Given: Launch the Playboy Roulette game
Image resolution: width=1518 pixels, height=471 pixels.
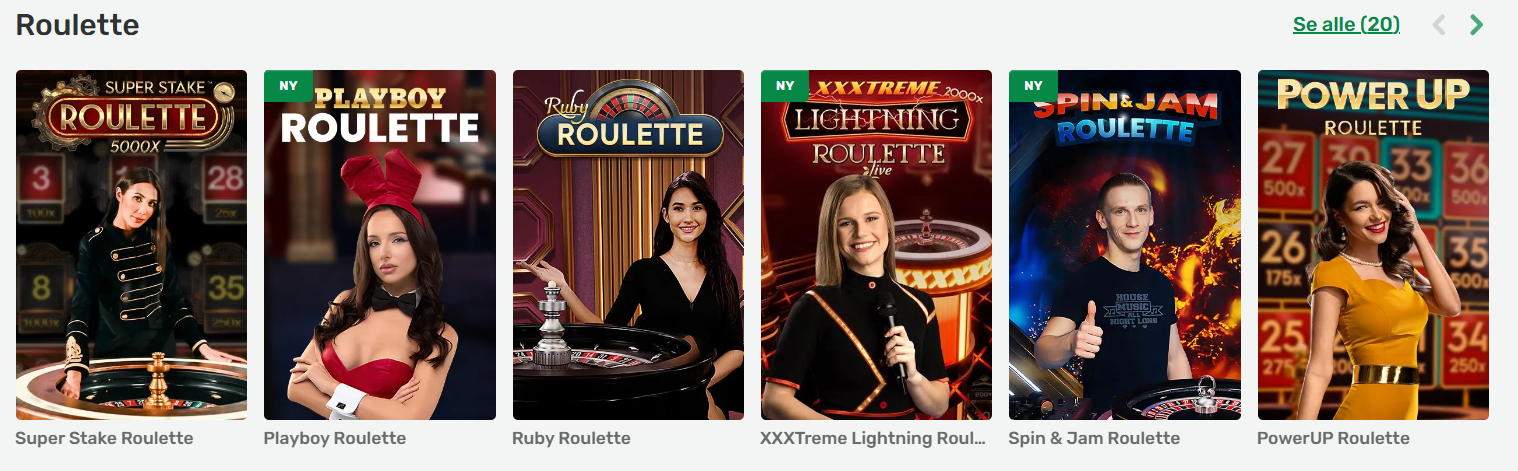Looking at the screenshot, I should 379,245.
